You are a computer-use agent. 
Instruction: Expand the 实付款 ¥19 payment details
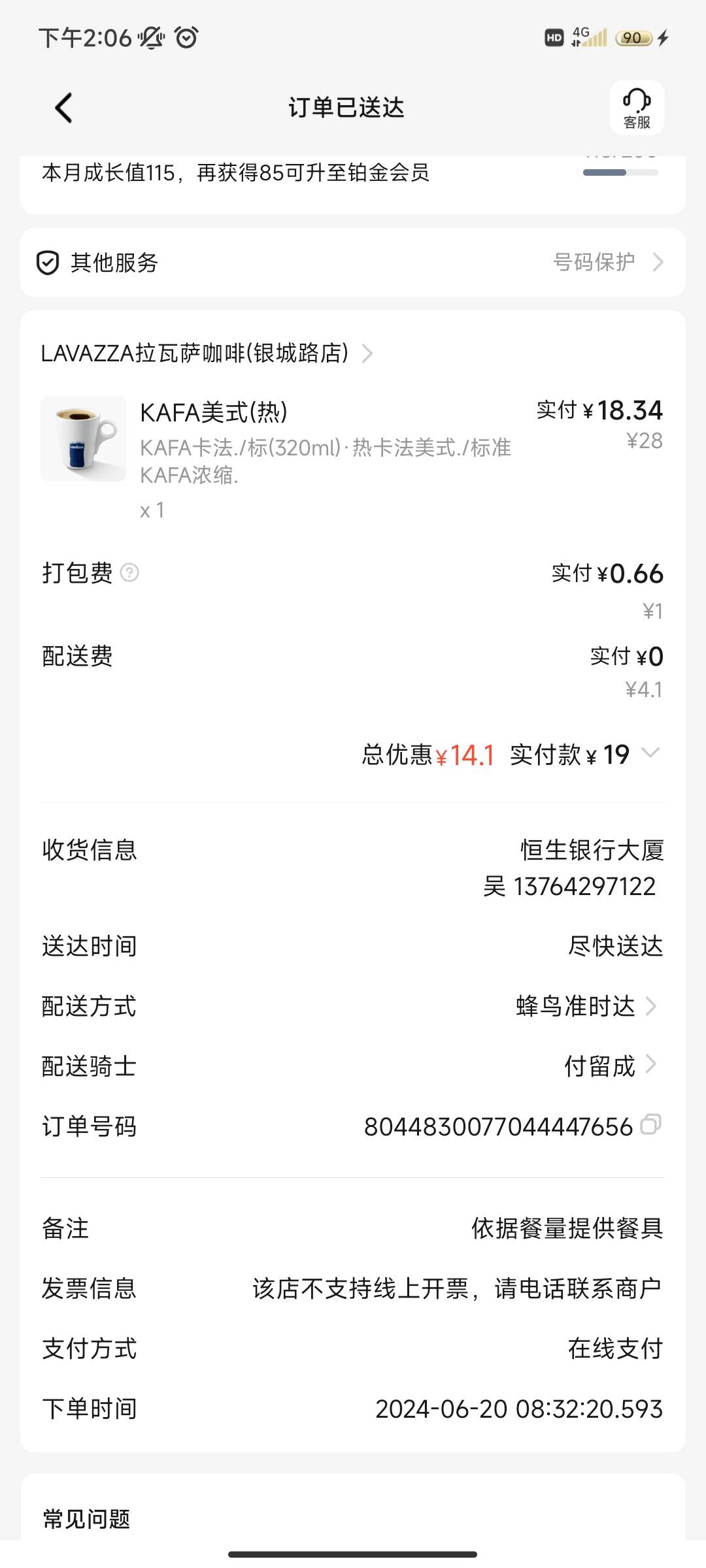[x=650, y=753]
